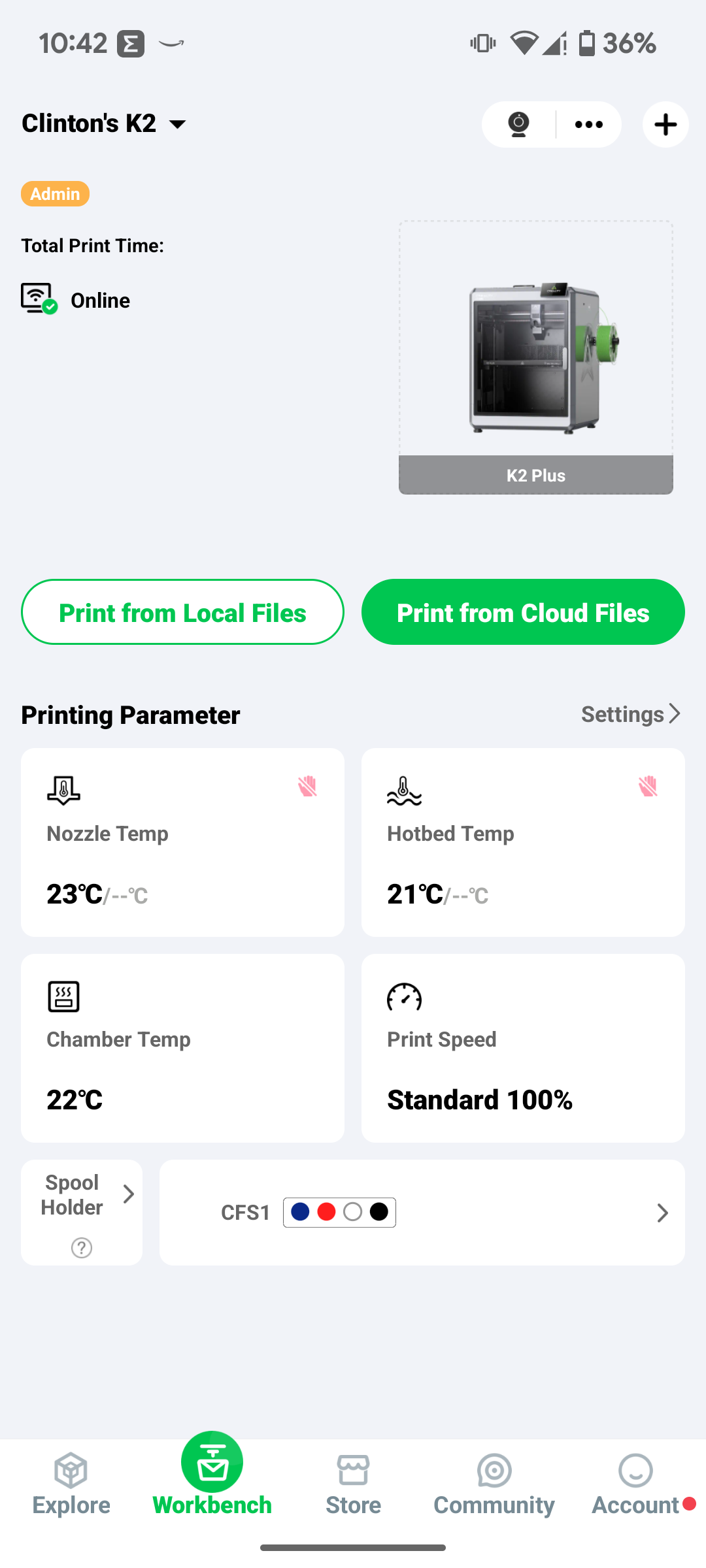Adjust Print Speed Standard 100% card
This screenshot has height=1568, width=706.
click(x=523, y=1048)
